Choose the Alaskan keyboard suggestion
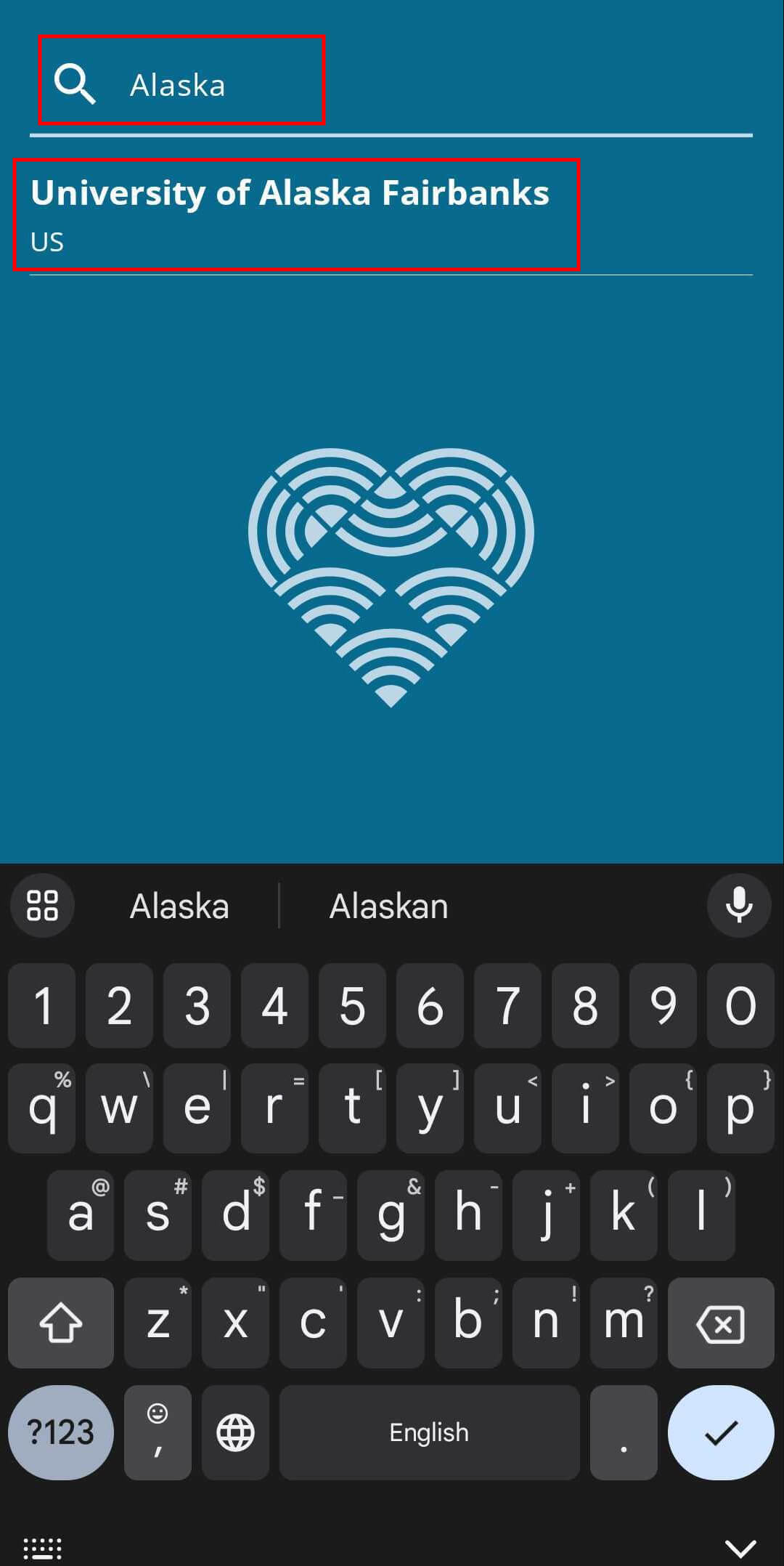The image size is (784, 1566). [388, 906]
